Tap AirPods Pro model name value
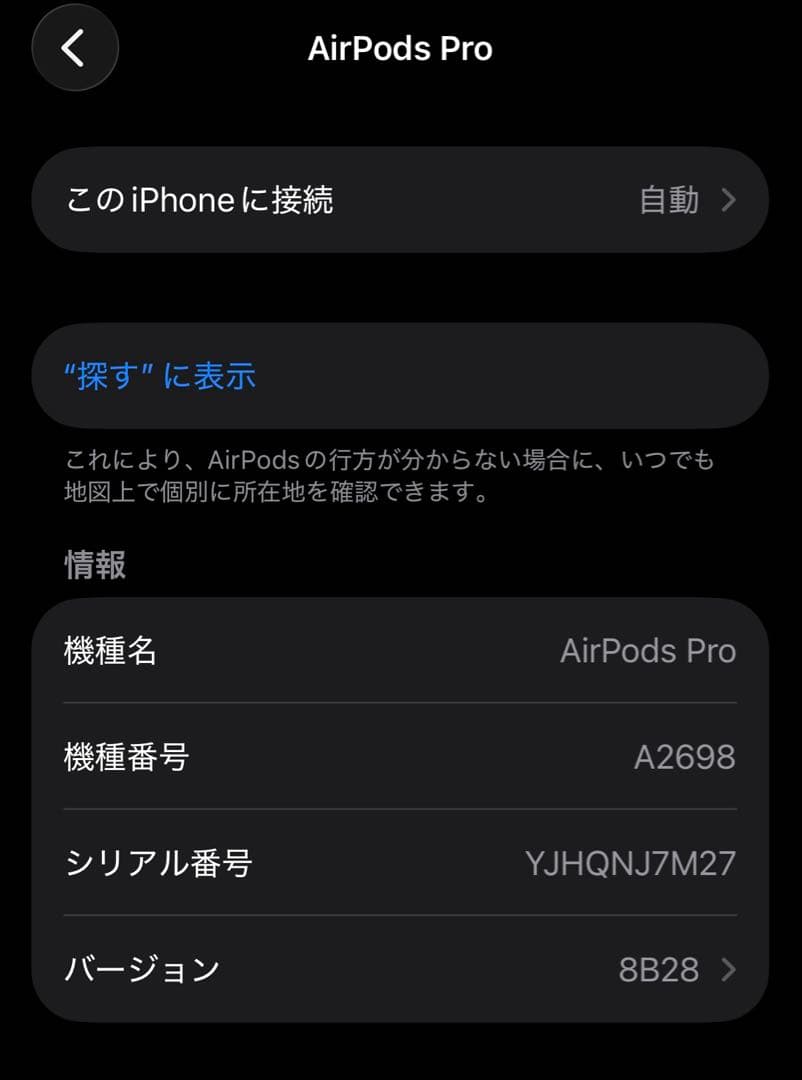Viewport: 802px width, 1080px height. click(x=648, y=651)
